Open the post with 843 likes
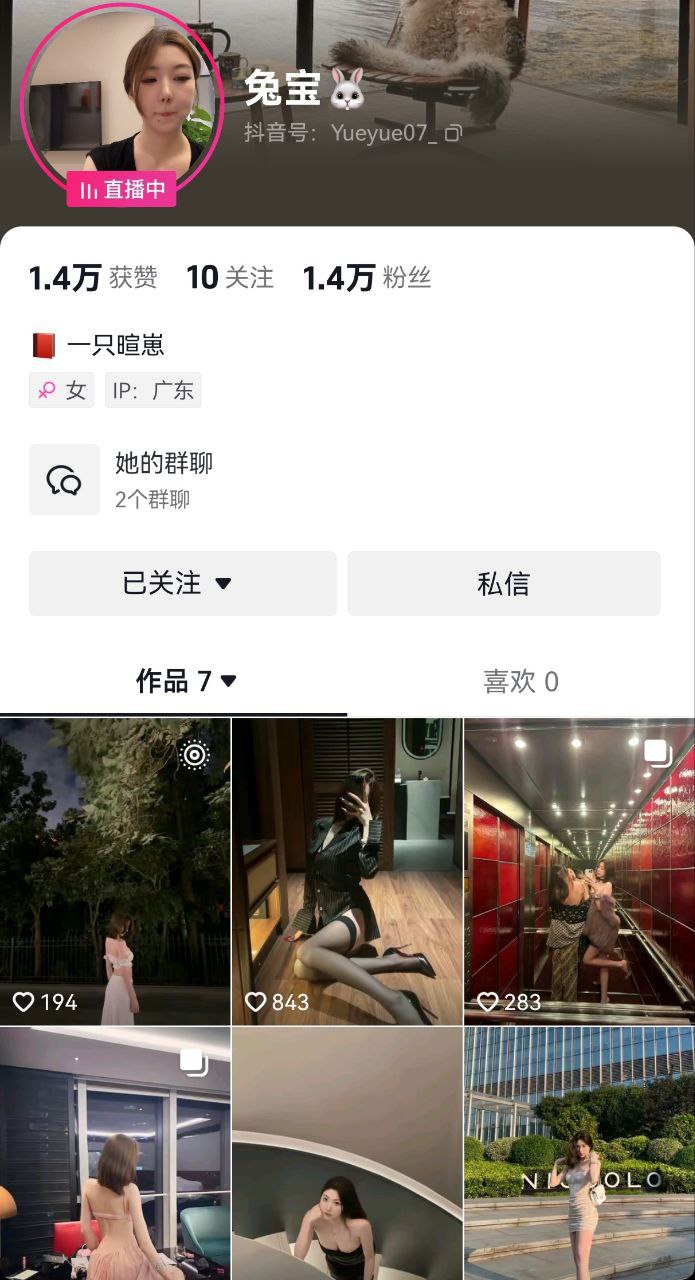Image resolution: width=695 pixels, height=1280 pixels. coord(347,870)
